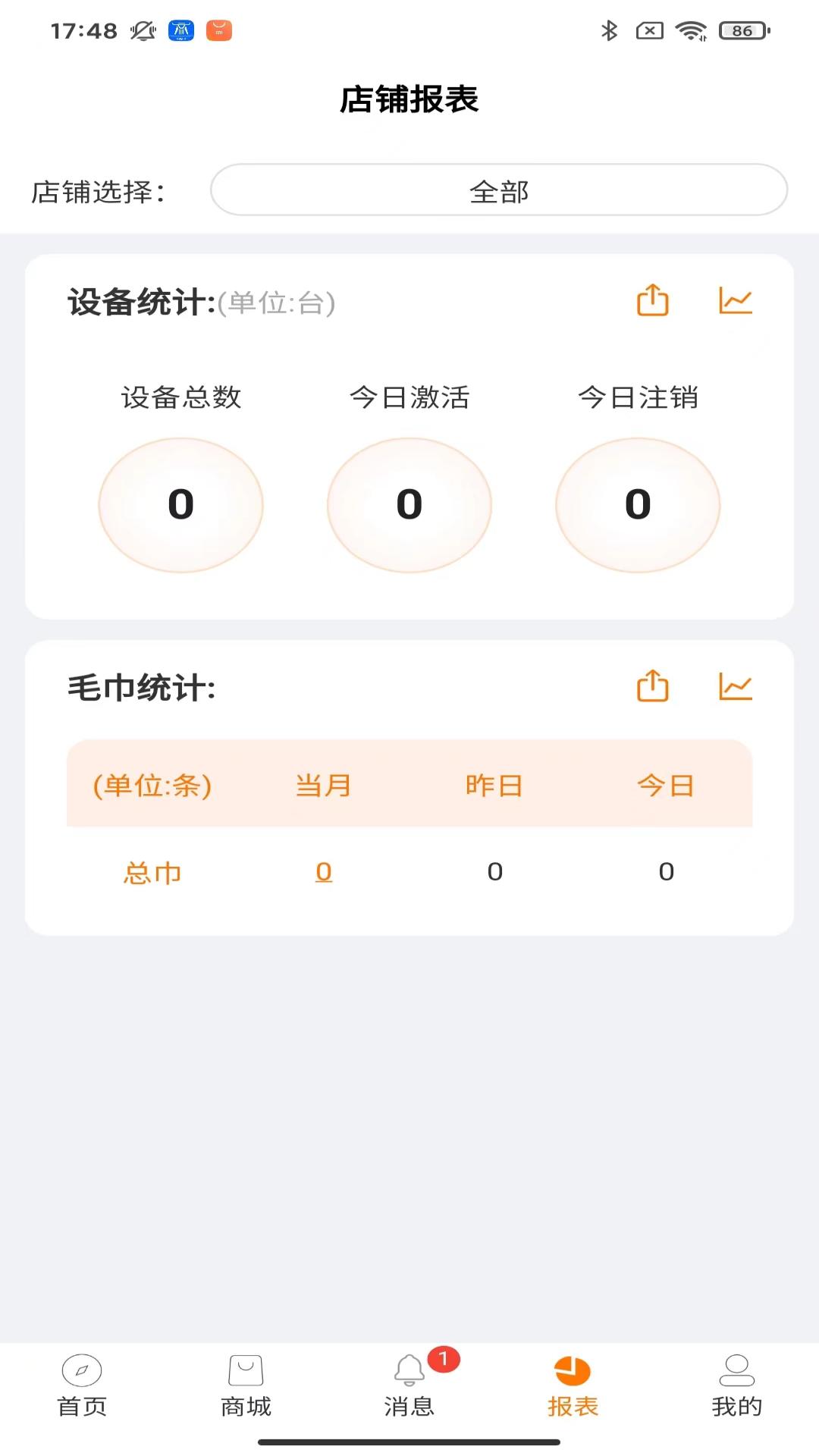Export the 毛巾统计 report
Screen dimensions: 819x1456
coord(652,686)
